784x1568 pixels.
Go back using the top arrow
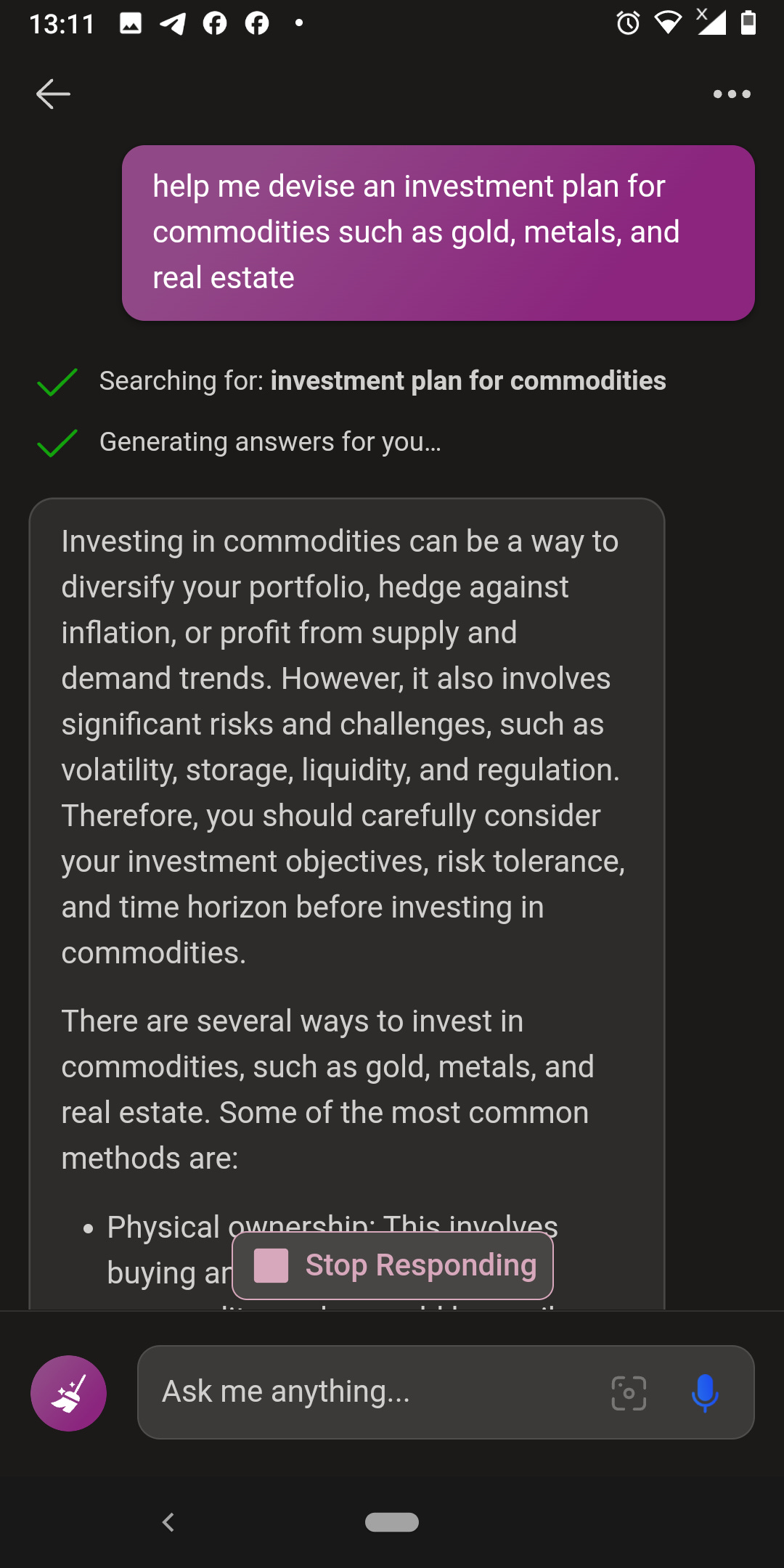pyautogui.click(x=53, y=94)
